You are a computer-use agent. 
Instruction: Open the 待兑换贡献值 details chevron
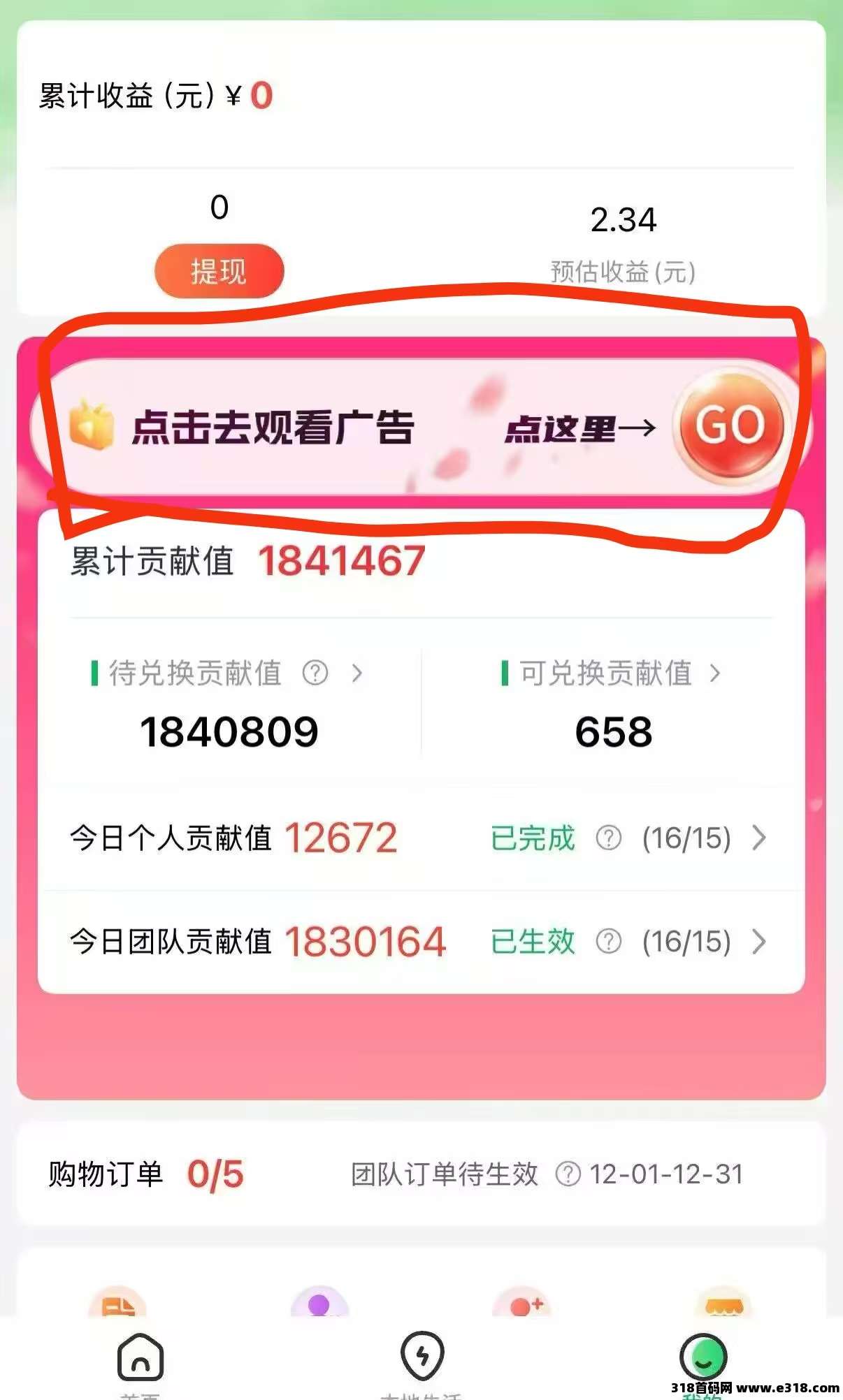click(x=357, y=673)
